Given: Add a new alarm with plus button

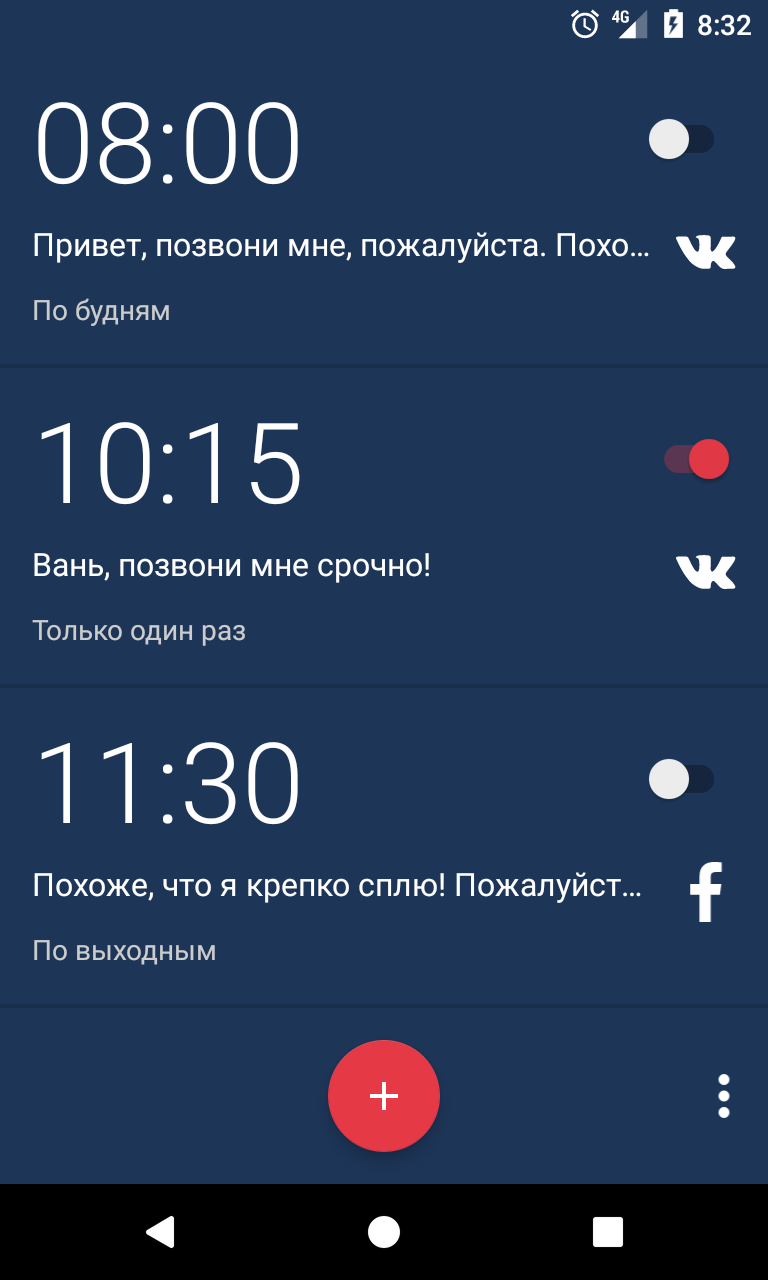Looking at the screenshot, I should (384, 1096).
